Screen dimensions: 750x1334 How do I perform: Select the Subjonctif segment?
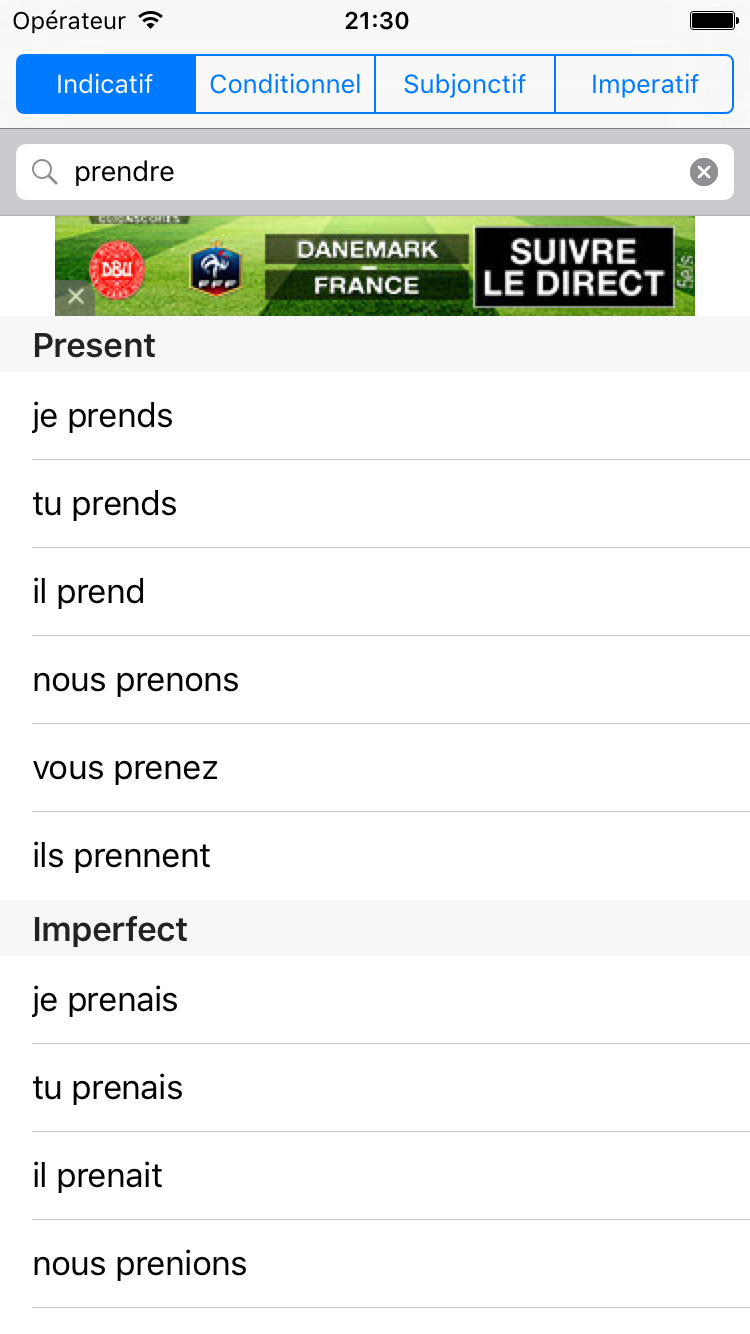[x=465, y=84]
